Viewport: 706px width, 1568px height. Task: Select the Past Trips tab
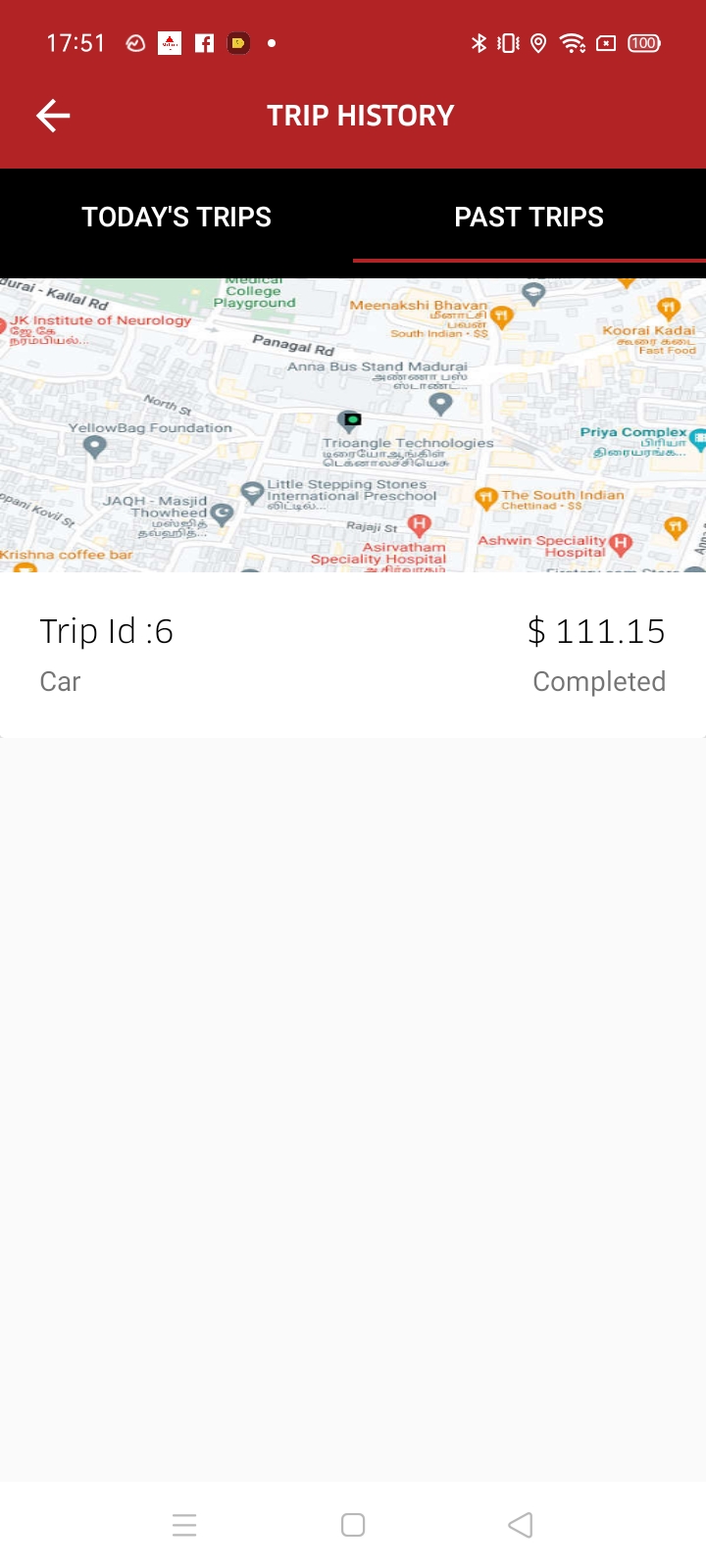pyautogui.click(x=529, y=217)
